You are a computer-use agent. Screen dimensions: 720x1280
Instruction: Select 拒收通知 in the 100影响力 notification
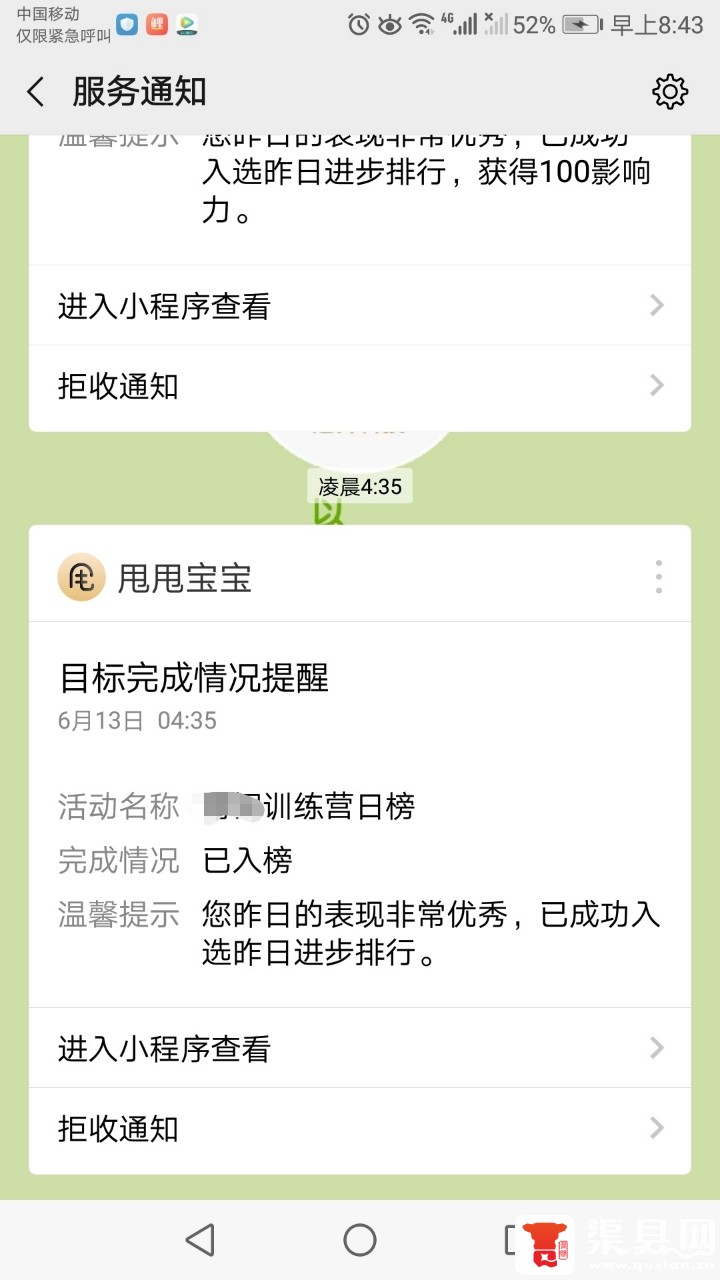pyautogui.click(x=359, y=387)
